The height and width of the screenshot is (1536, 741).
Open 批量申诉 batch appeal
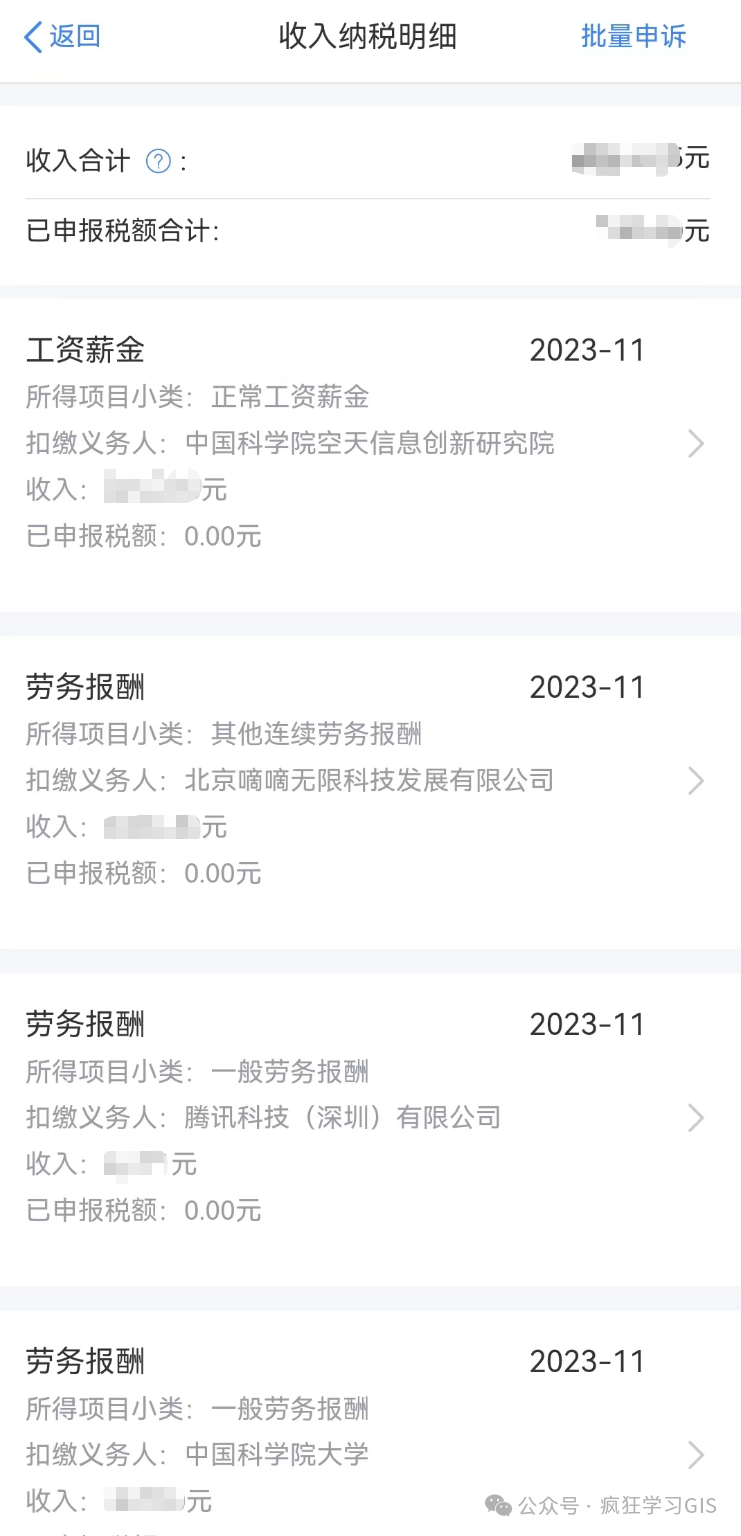click(x=633, y=37)
